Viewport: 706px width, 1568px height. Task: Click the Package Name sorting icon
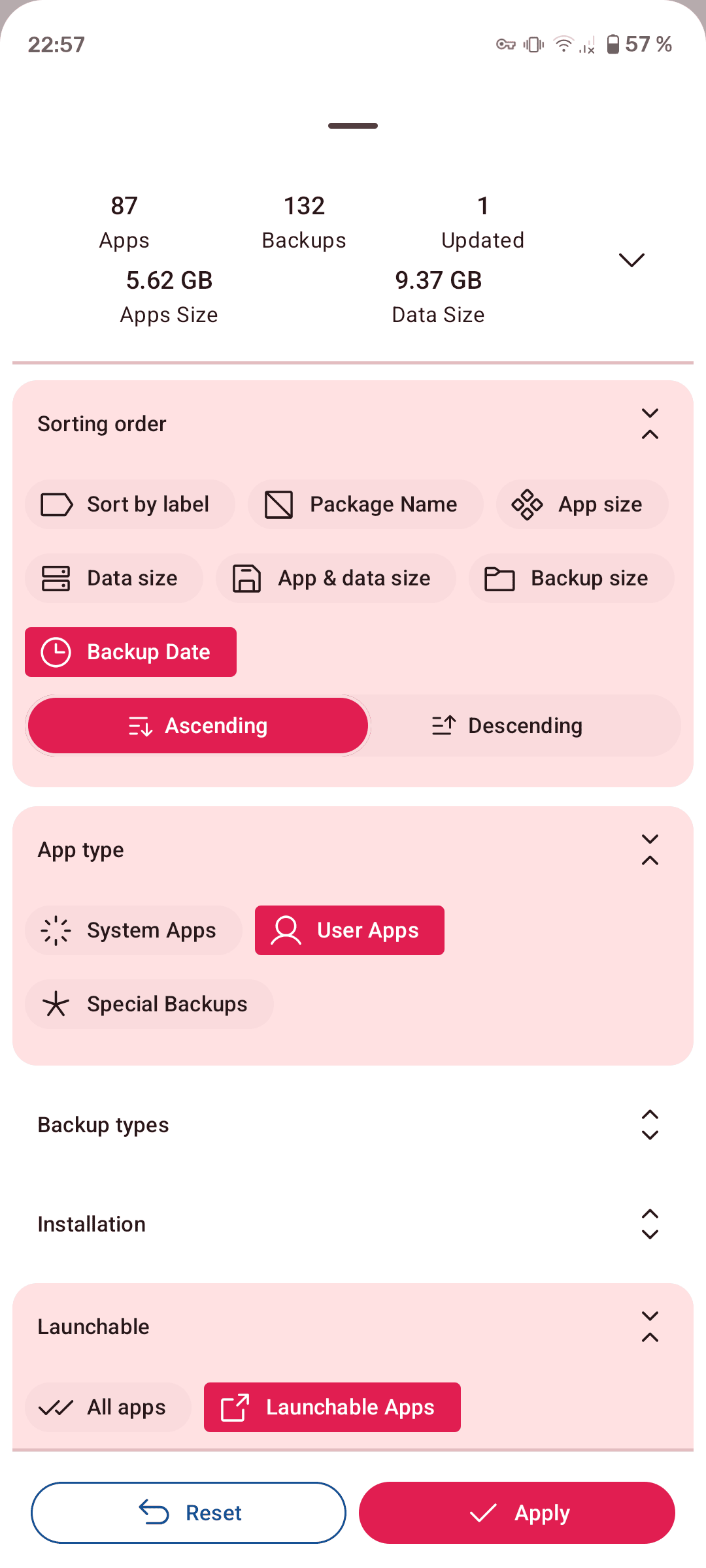pyautogui.click(x=280, y=504)
